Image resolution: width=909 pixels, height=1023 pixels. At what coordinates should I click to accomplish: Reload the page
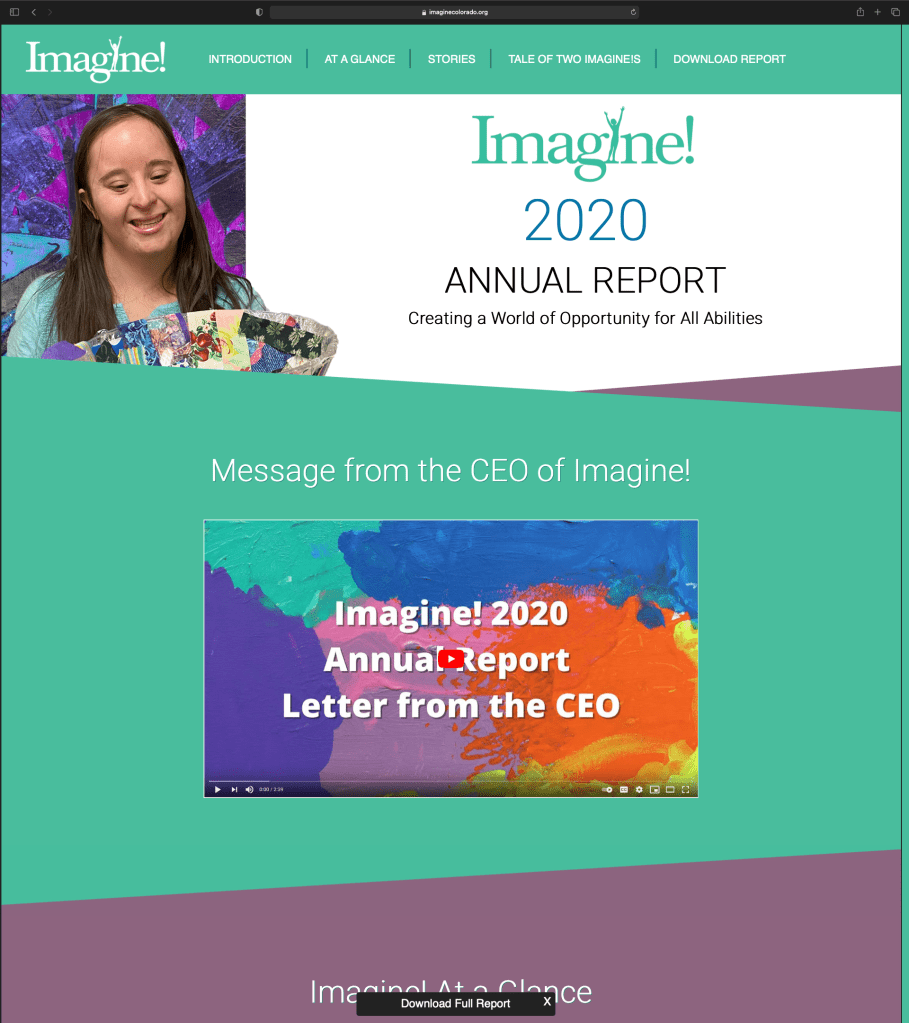tap(633, 12)
